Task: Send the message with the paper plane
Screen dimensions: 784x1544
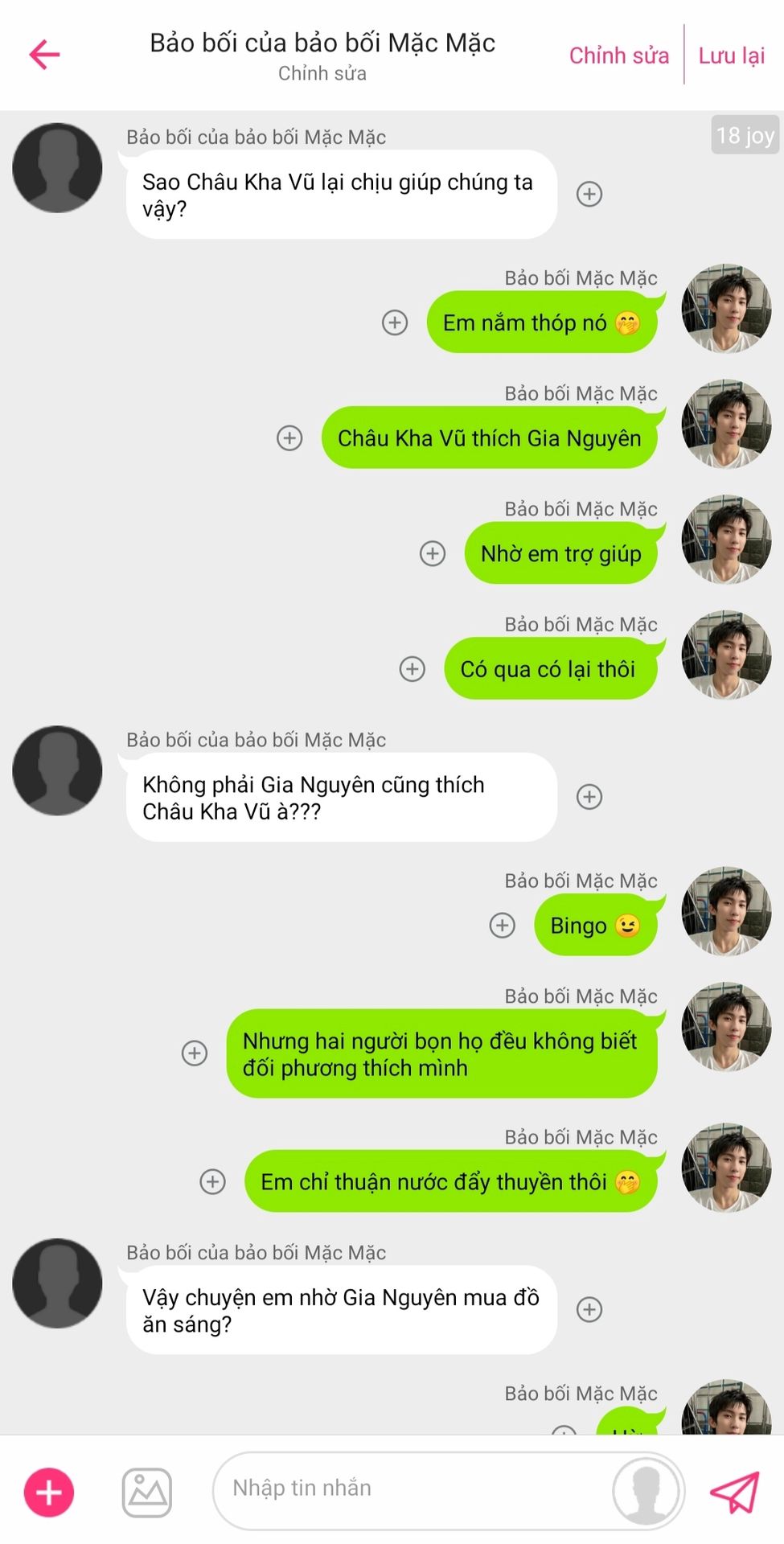Action: [734, 1492]
